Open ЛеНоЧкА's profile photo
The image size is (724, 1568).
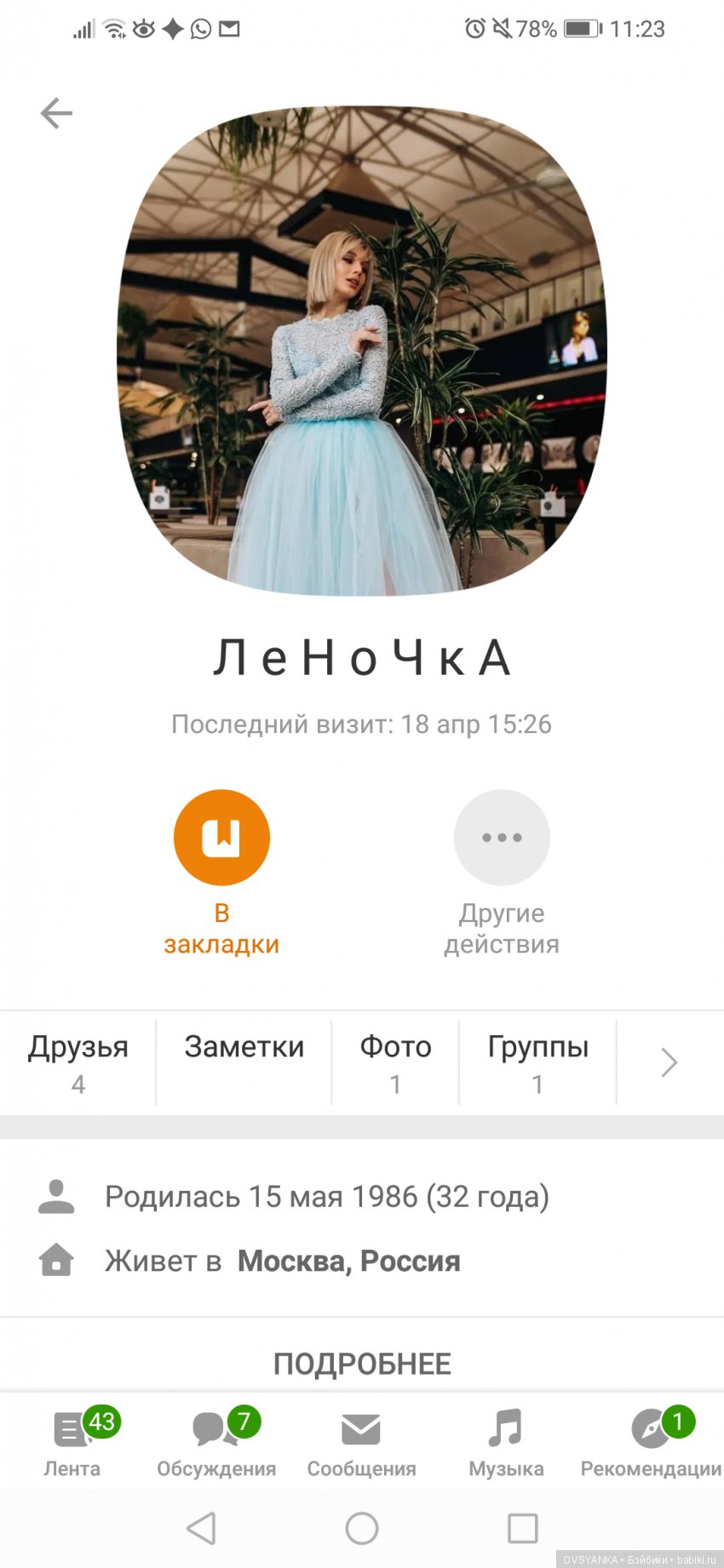click(362, 351)
